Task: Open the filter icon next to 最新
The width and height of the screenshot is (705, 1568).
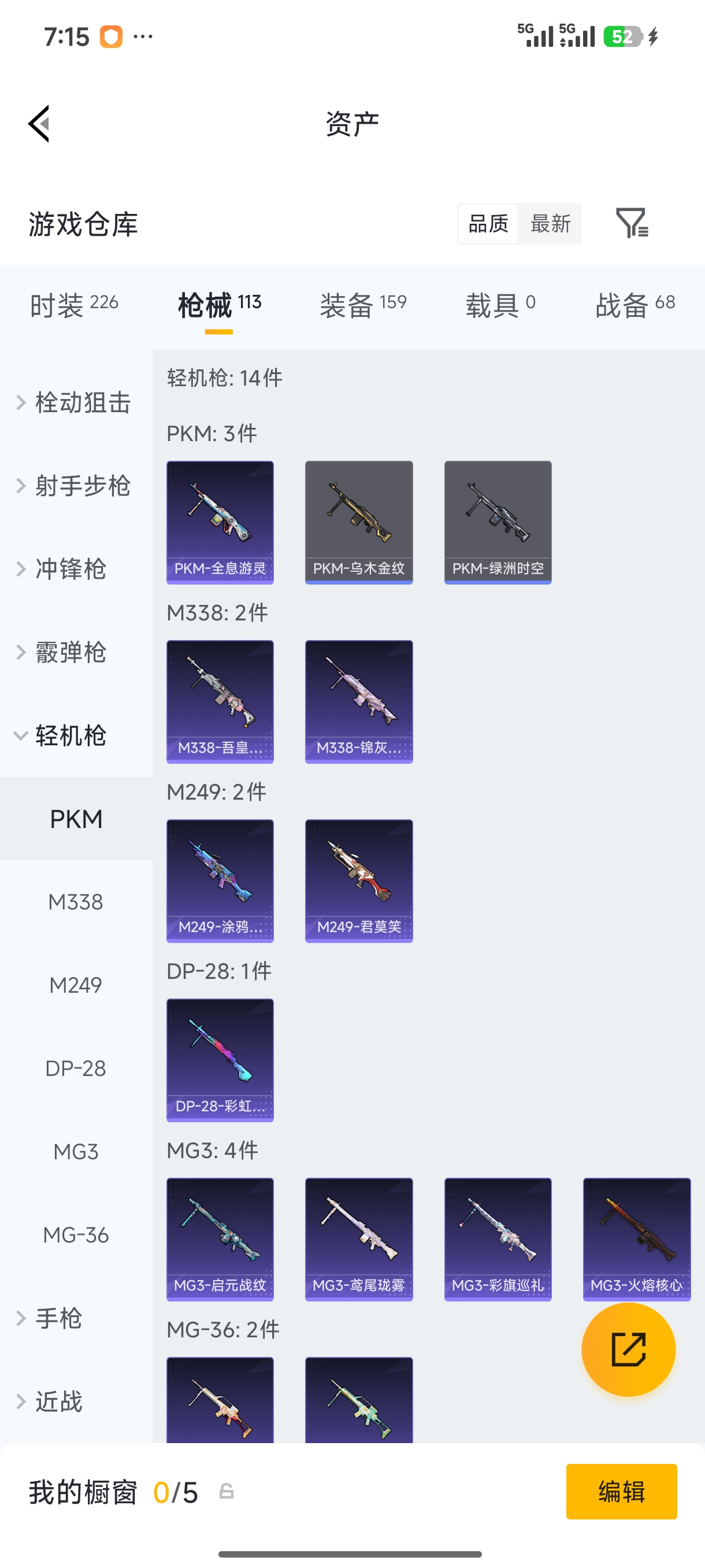Action: pyautogui.click(x=632, y=223)
